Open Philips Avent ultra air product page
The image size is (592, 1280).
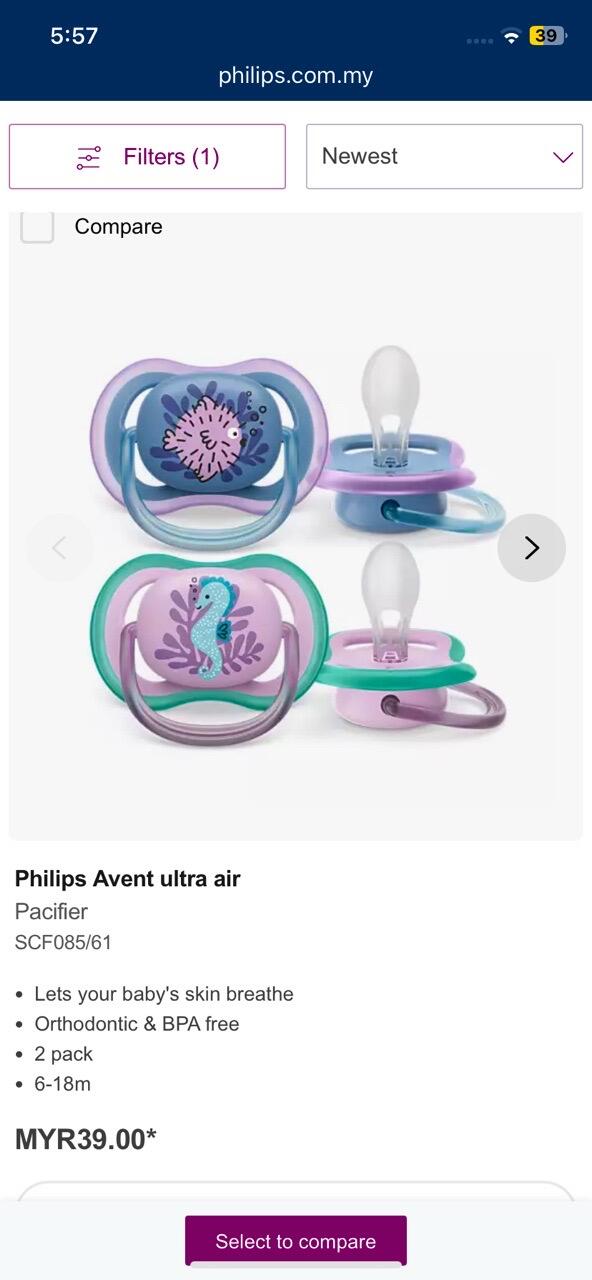[x=127, y=879]
